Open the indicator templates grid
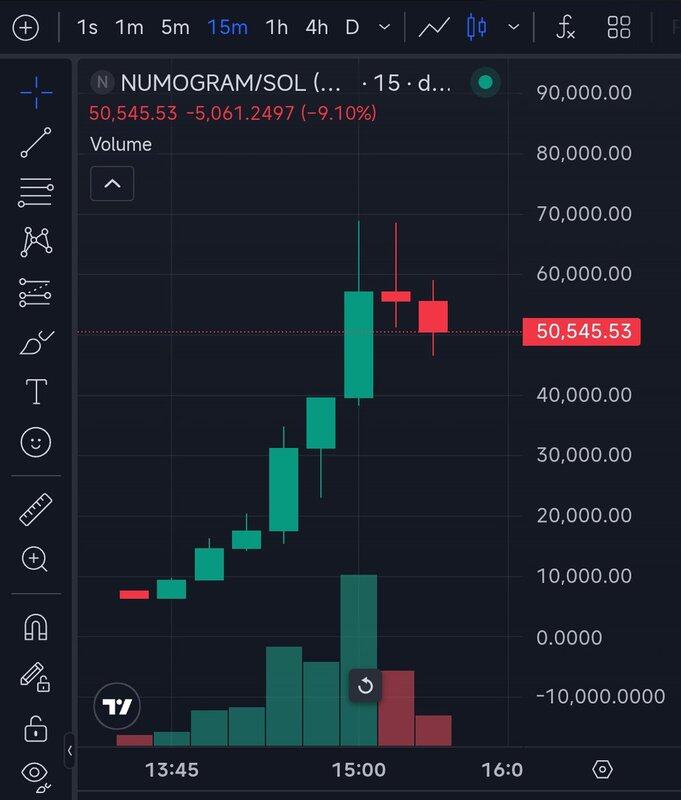This screenshot has height=800, width=681. [x=619, y=28]
